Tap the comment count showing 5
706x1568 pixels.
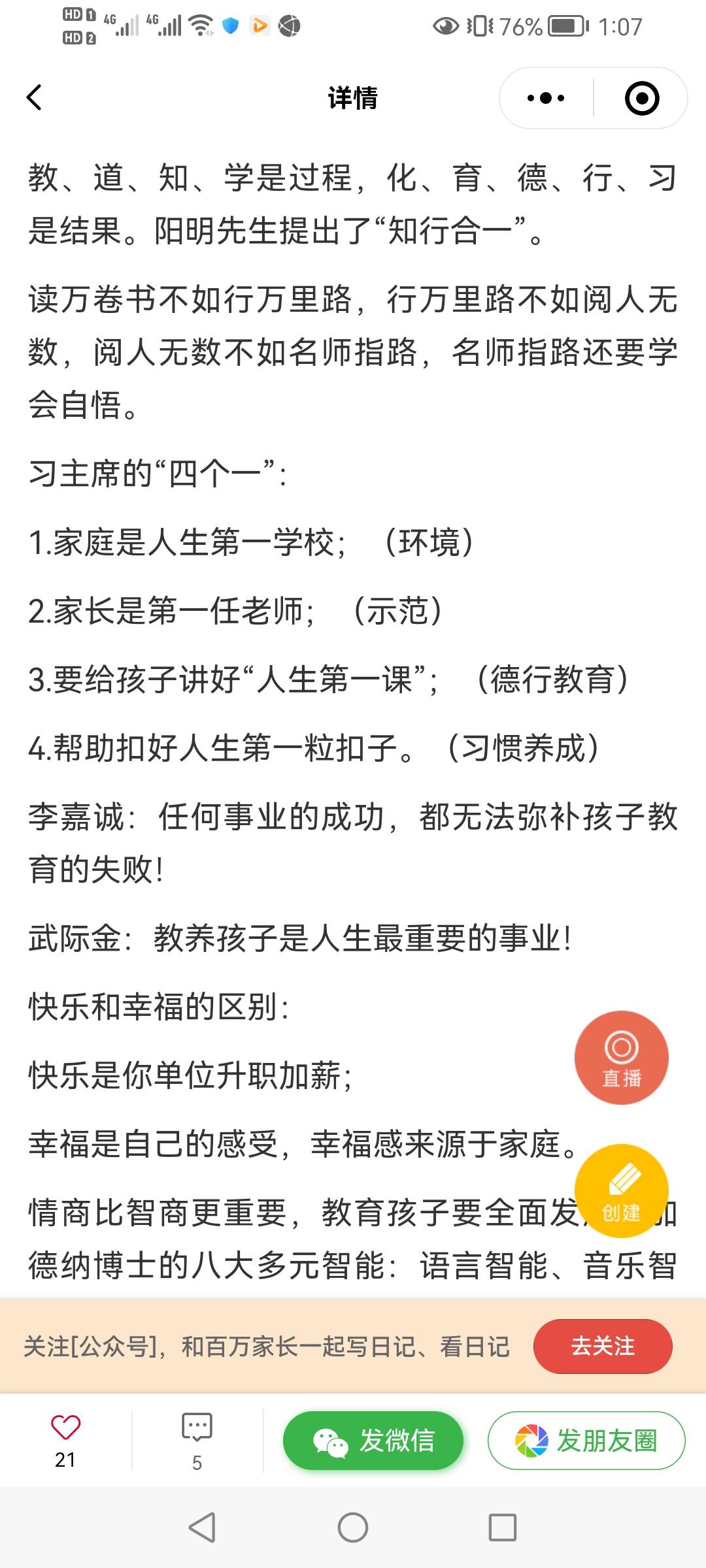click(x=196, y=1462)
